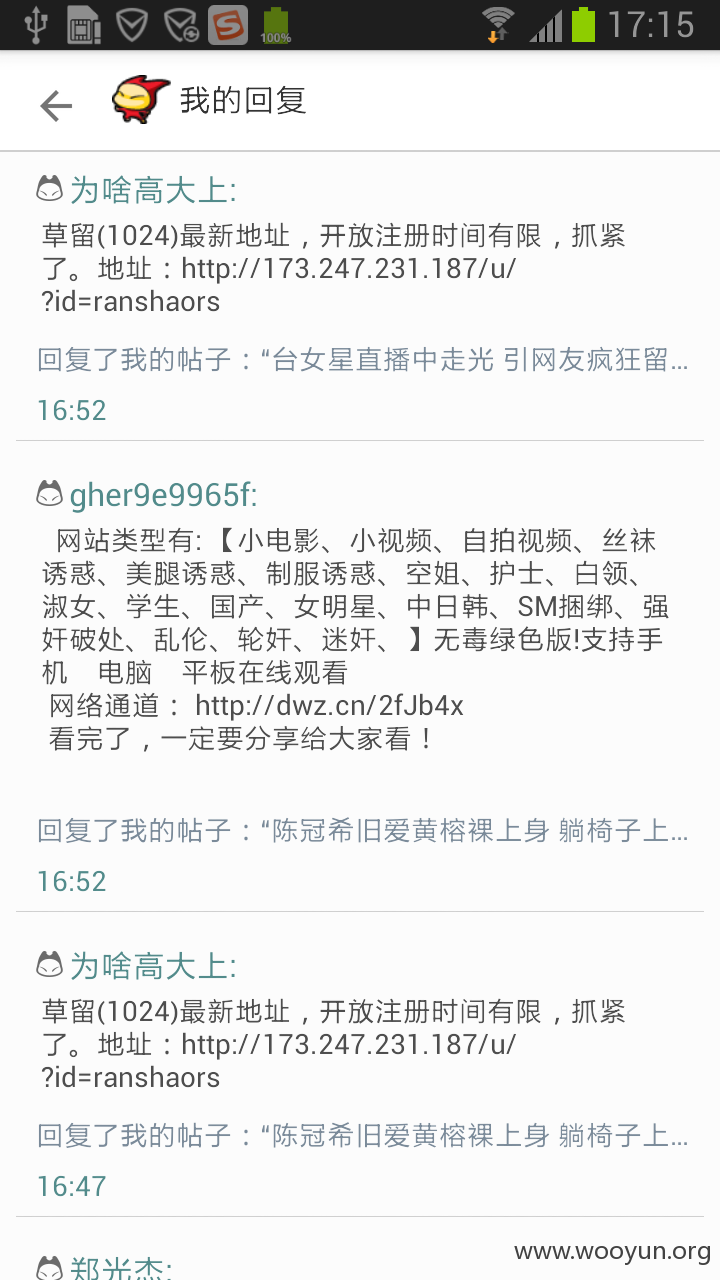The height and width of the screenshot is (1280, 720).
Task: Open the 16:52 reply from 为啥高大上
Action: 360,297
